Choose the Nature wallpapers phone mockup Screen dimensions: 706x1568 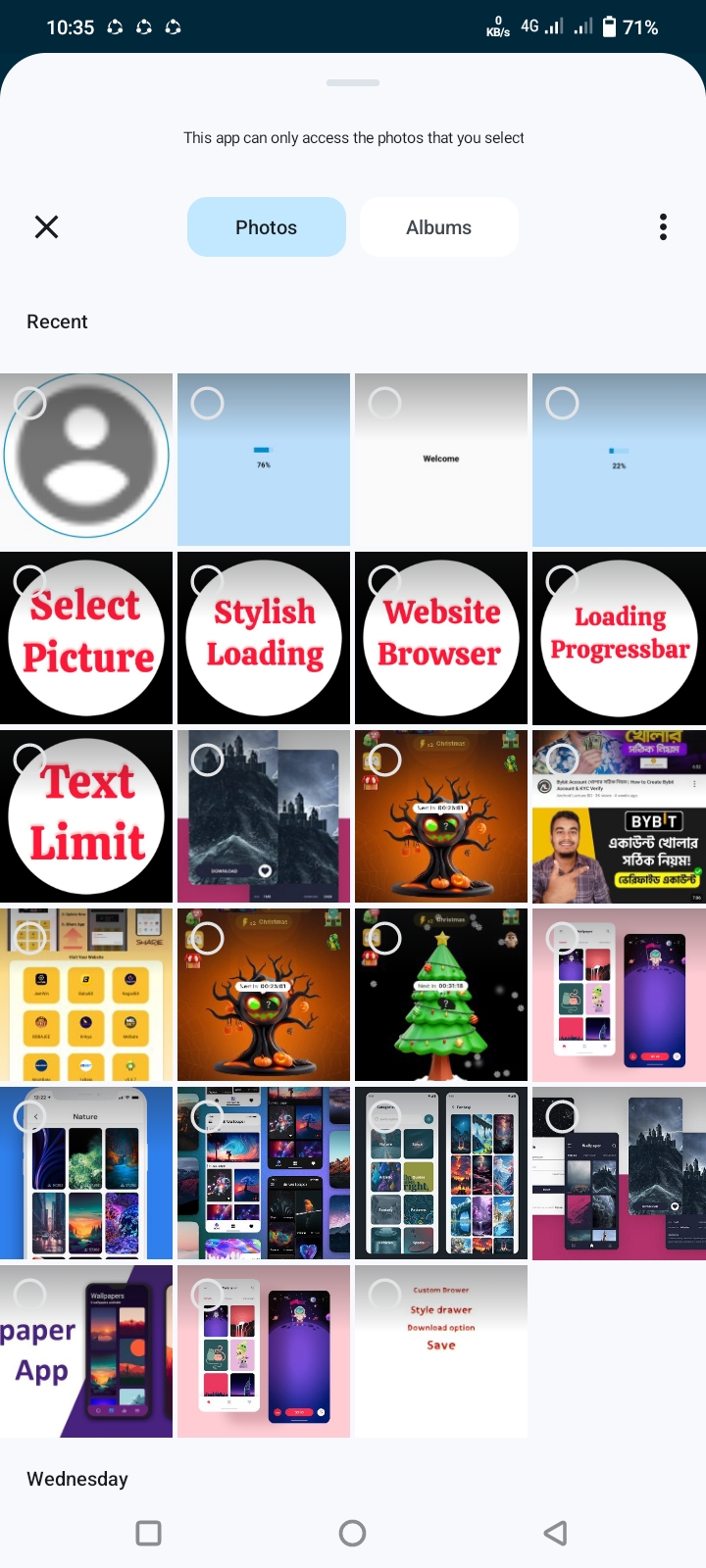click(x=86, y=1173)
